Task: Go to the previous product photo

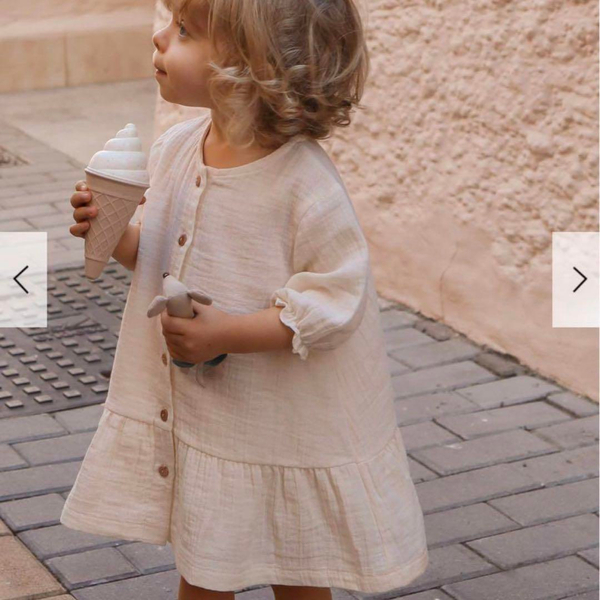Action: 22,280
